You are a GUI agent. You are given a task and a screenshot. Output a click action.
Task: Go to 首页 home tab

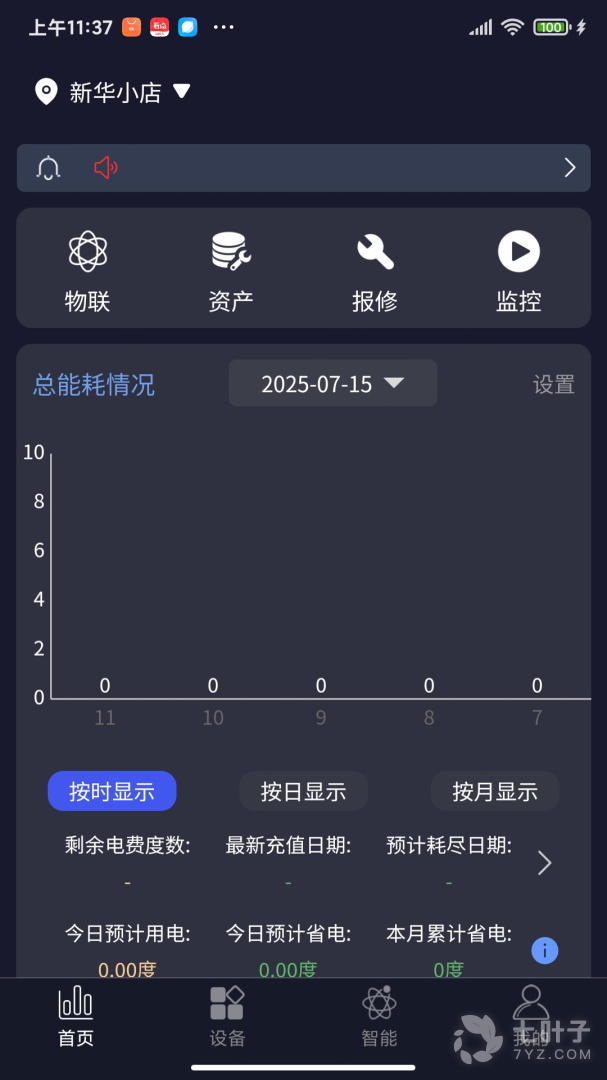[x=76, y=1017]
